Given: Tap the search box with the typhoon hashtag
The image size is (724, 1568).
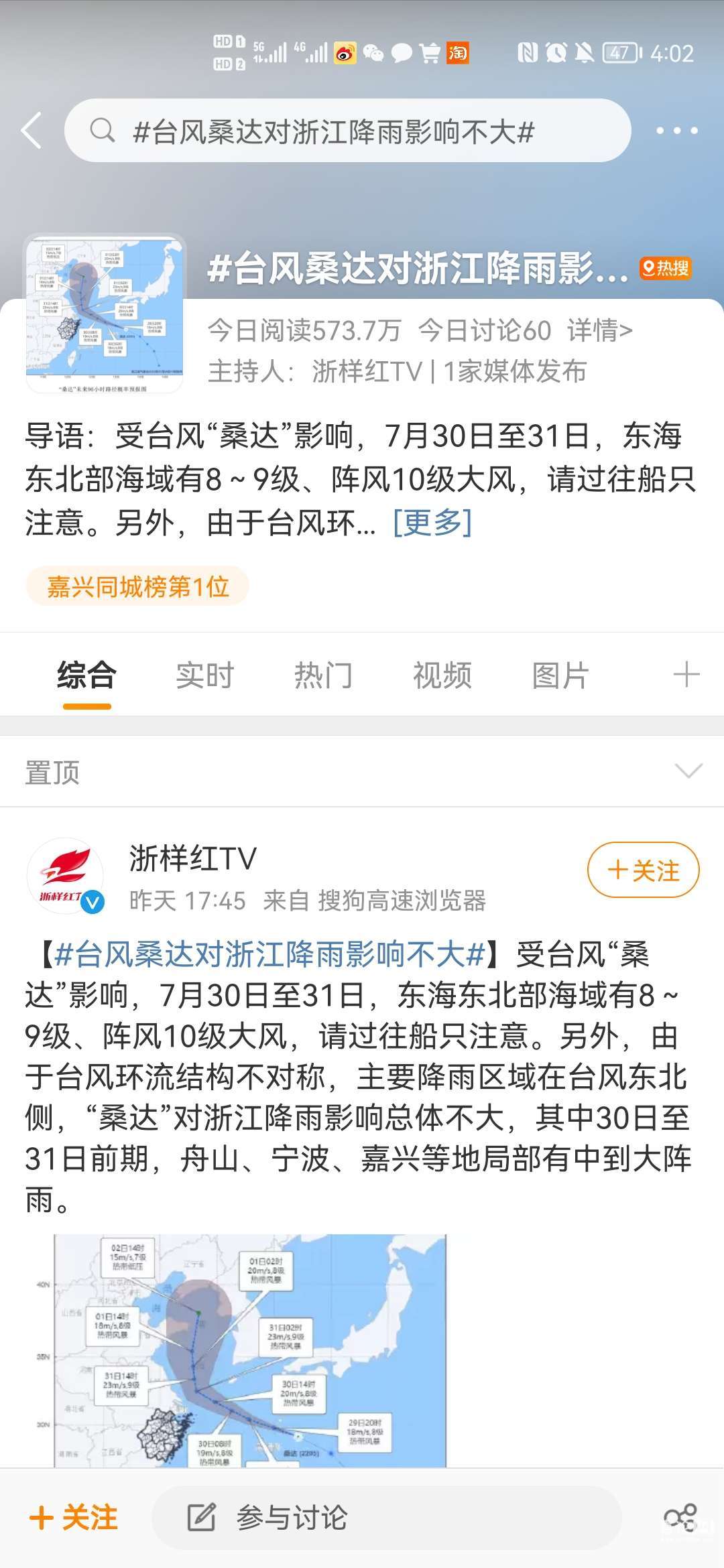Looking at the screenshot, I should [347, 131].
